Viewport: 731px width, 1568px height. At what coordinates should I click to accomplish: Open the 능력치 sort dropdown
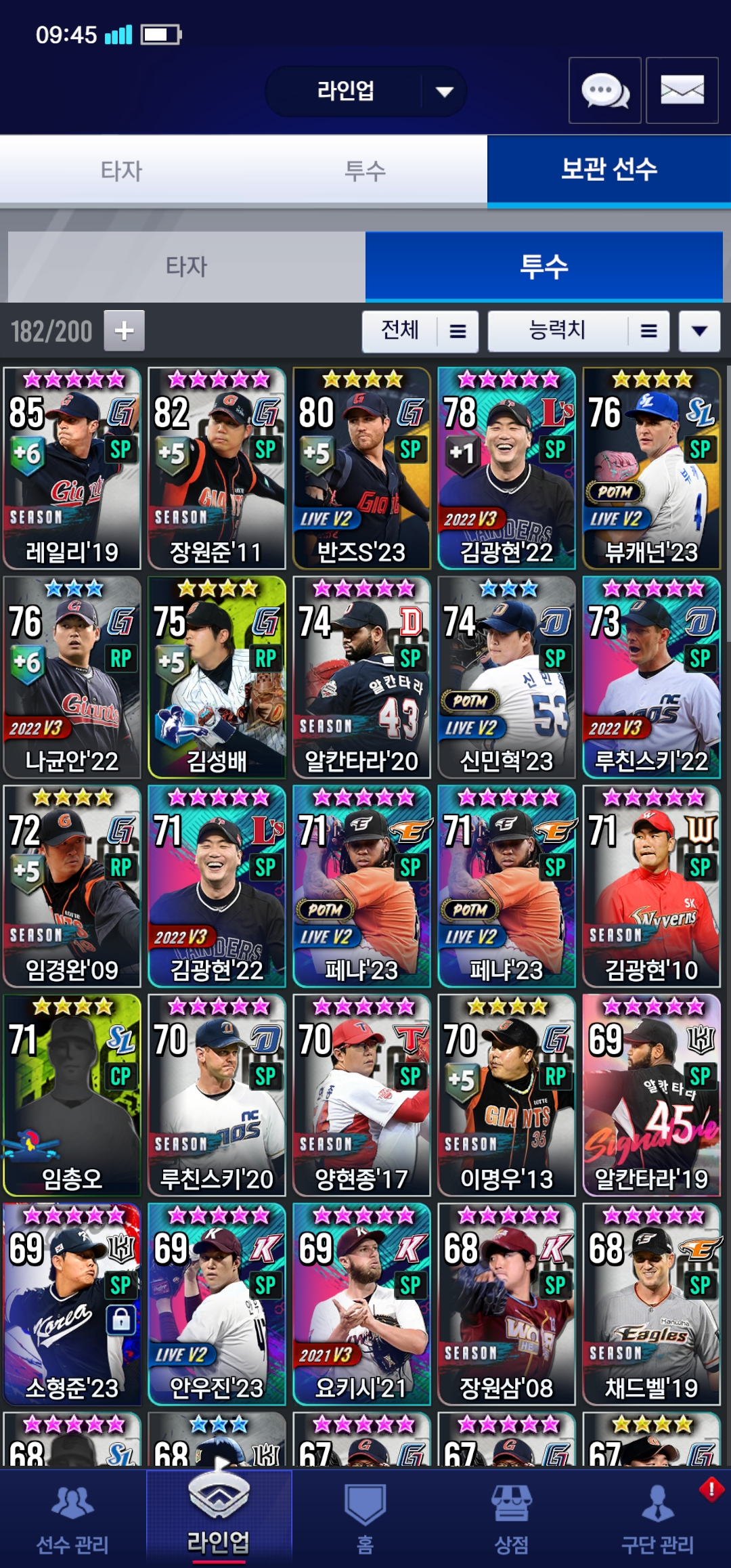click(578, 331)
